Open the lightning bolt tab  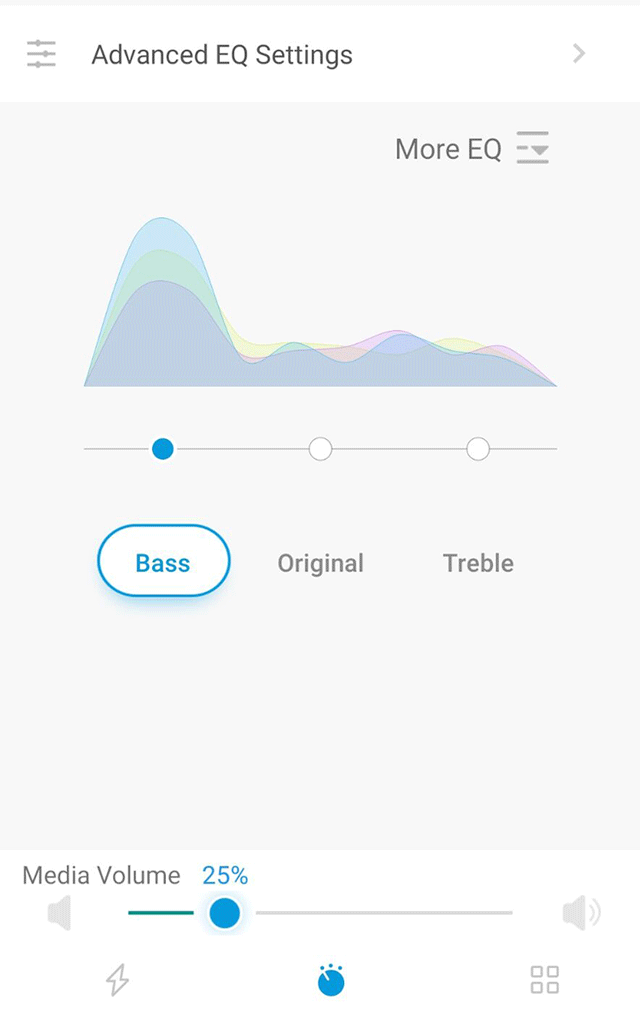point(118,980)
